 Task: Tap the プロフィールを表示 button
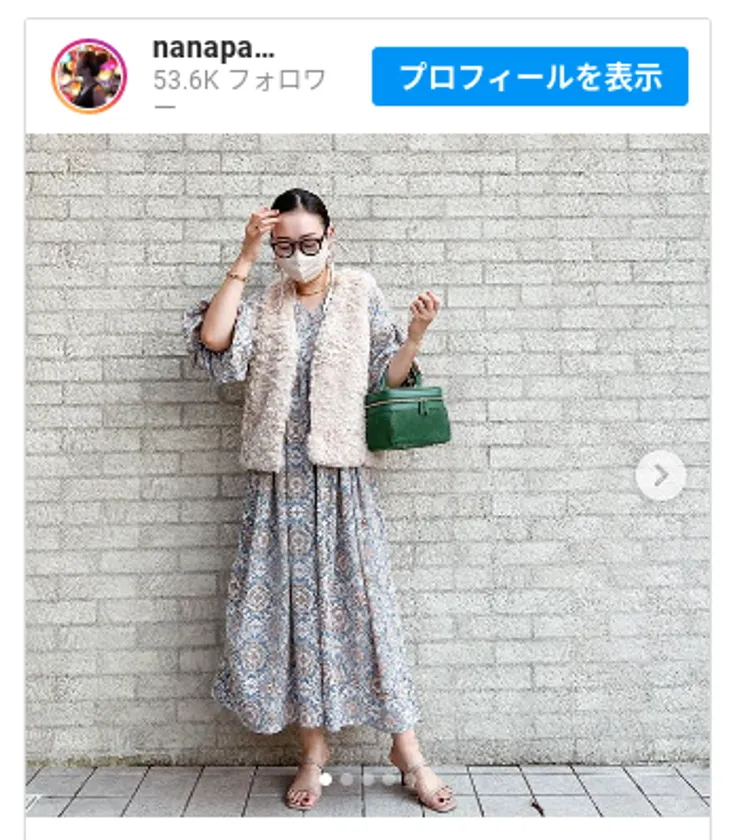tap(530, 76)
